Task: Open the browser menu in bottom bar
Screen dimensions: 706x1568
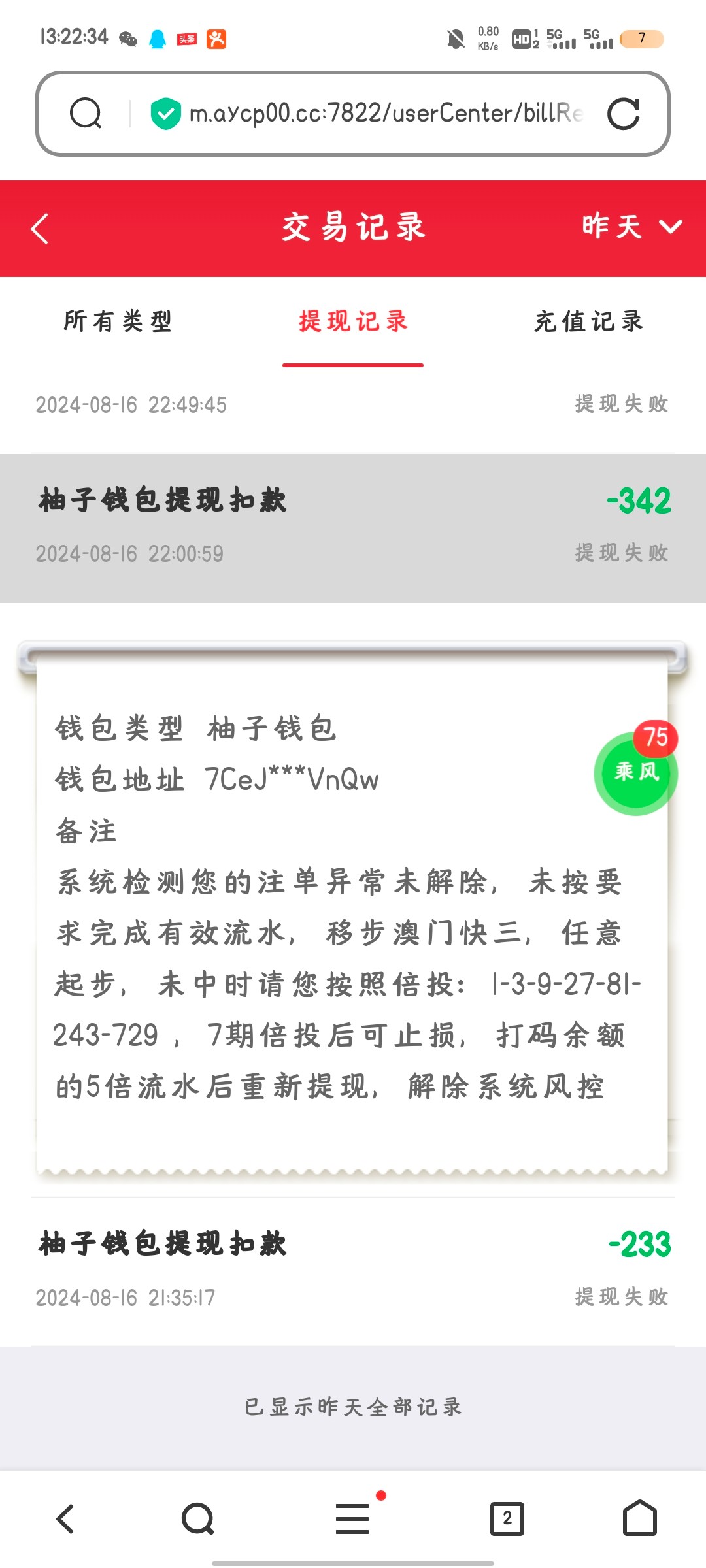Action: (353, 1519)
